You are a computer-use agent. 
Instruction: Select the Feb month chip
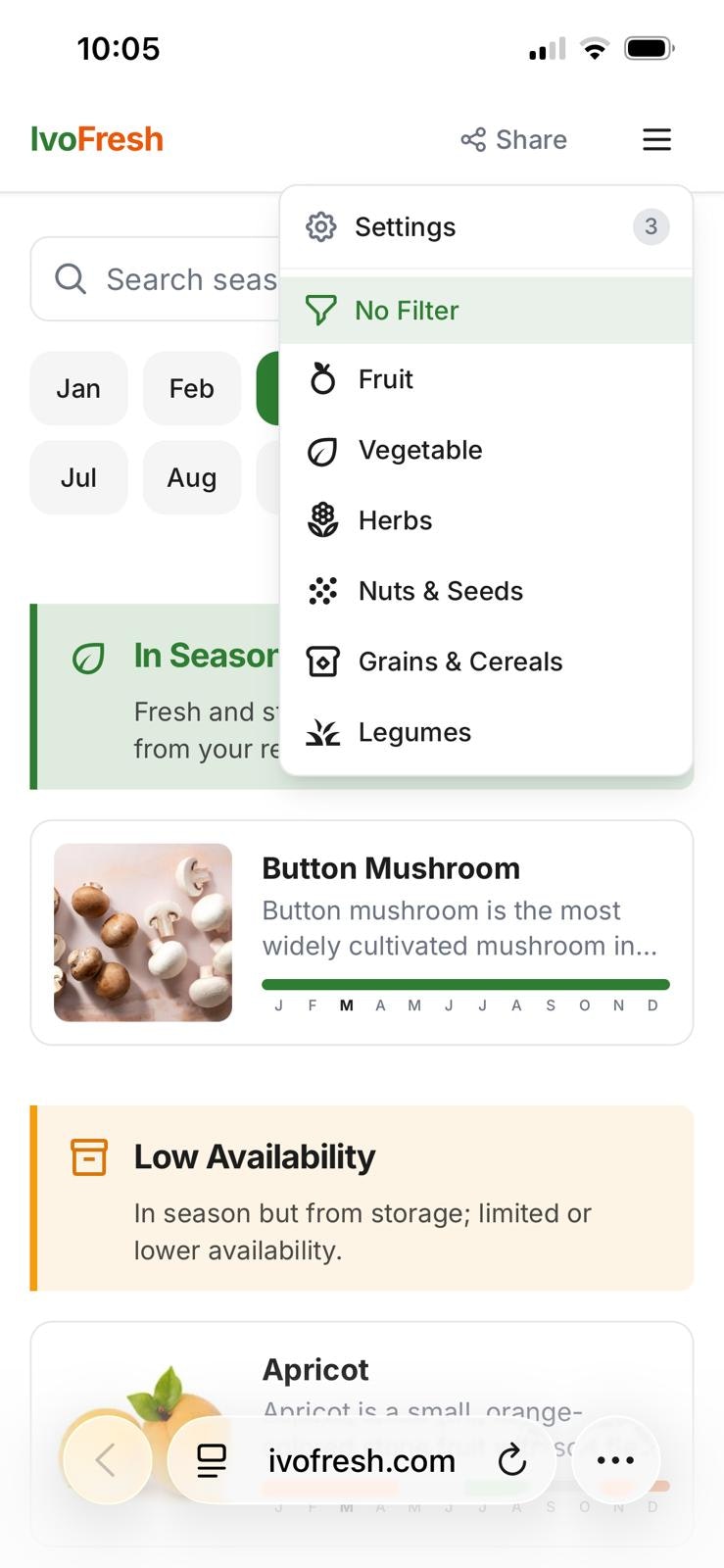(x=192, y=389)
